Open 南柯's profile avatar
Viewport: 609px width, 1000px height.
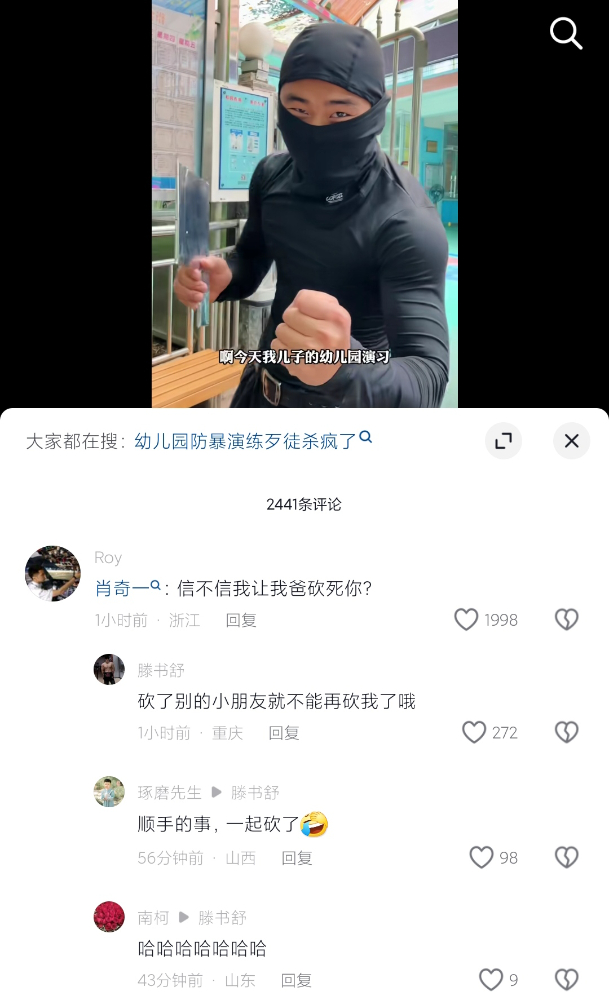109,917
